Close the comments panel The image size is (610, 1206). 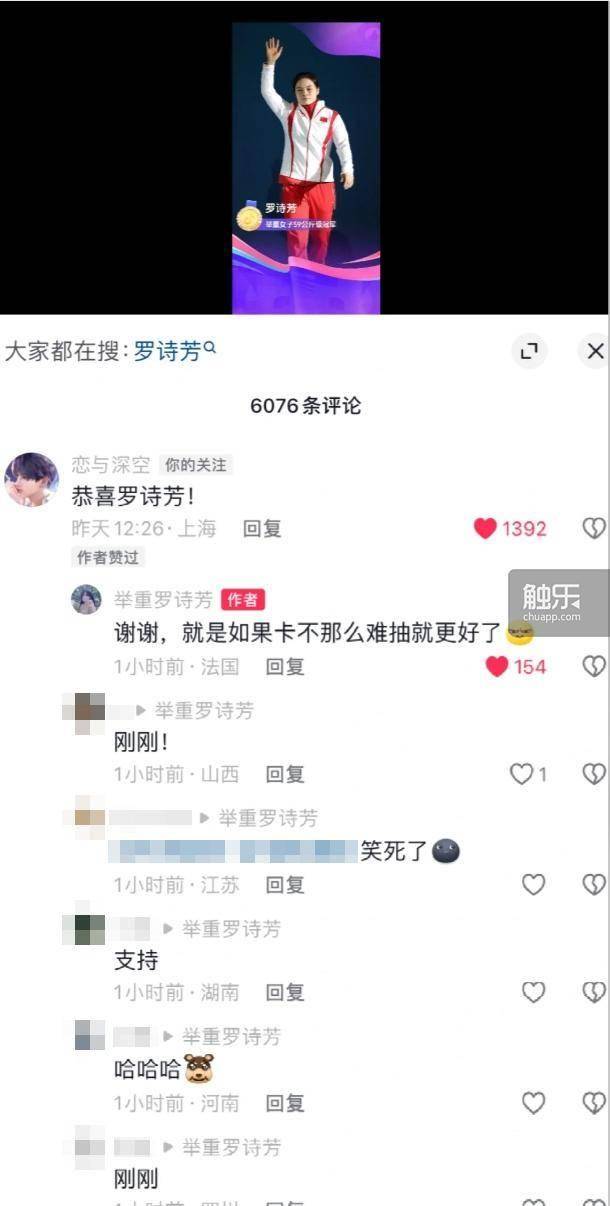(x=595, y=351)
